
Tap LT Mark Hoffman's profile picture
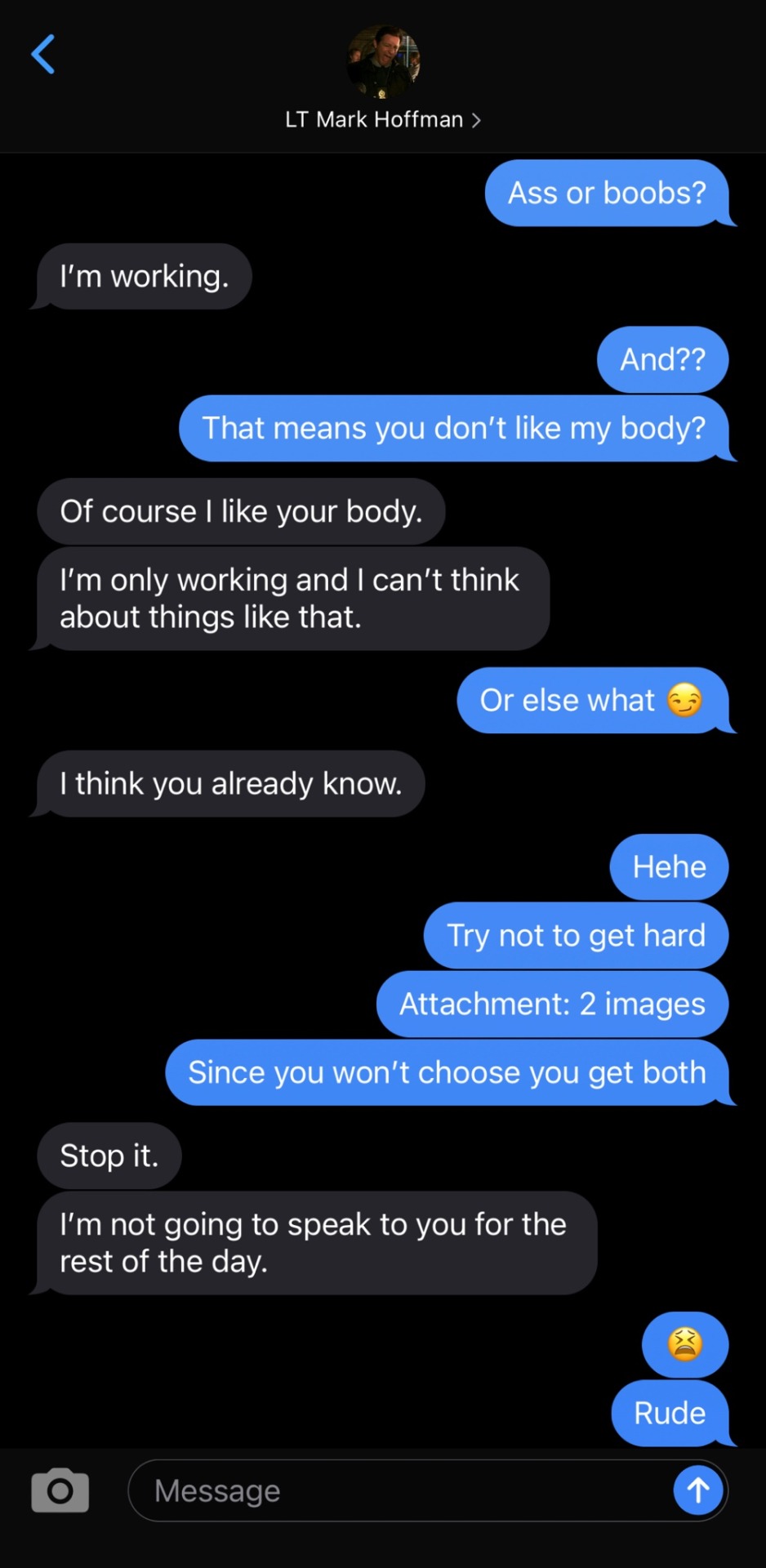pos(383,61)
